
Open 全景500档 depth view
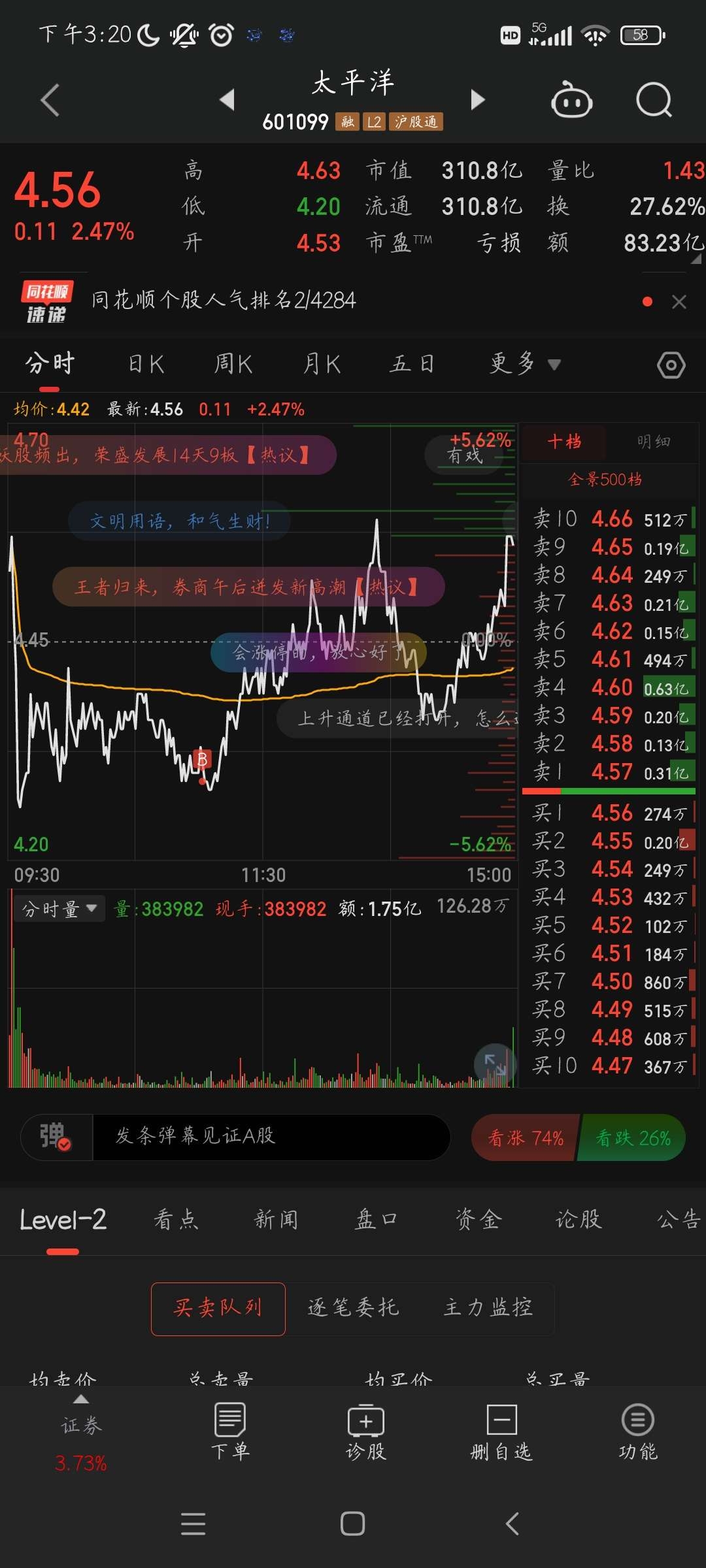605,480
